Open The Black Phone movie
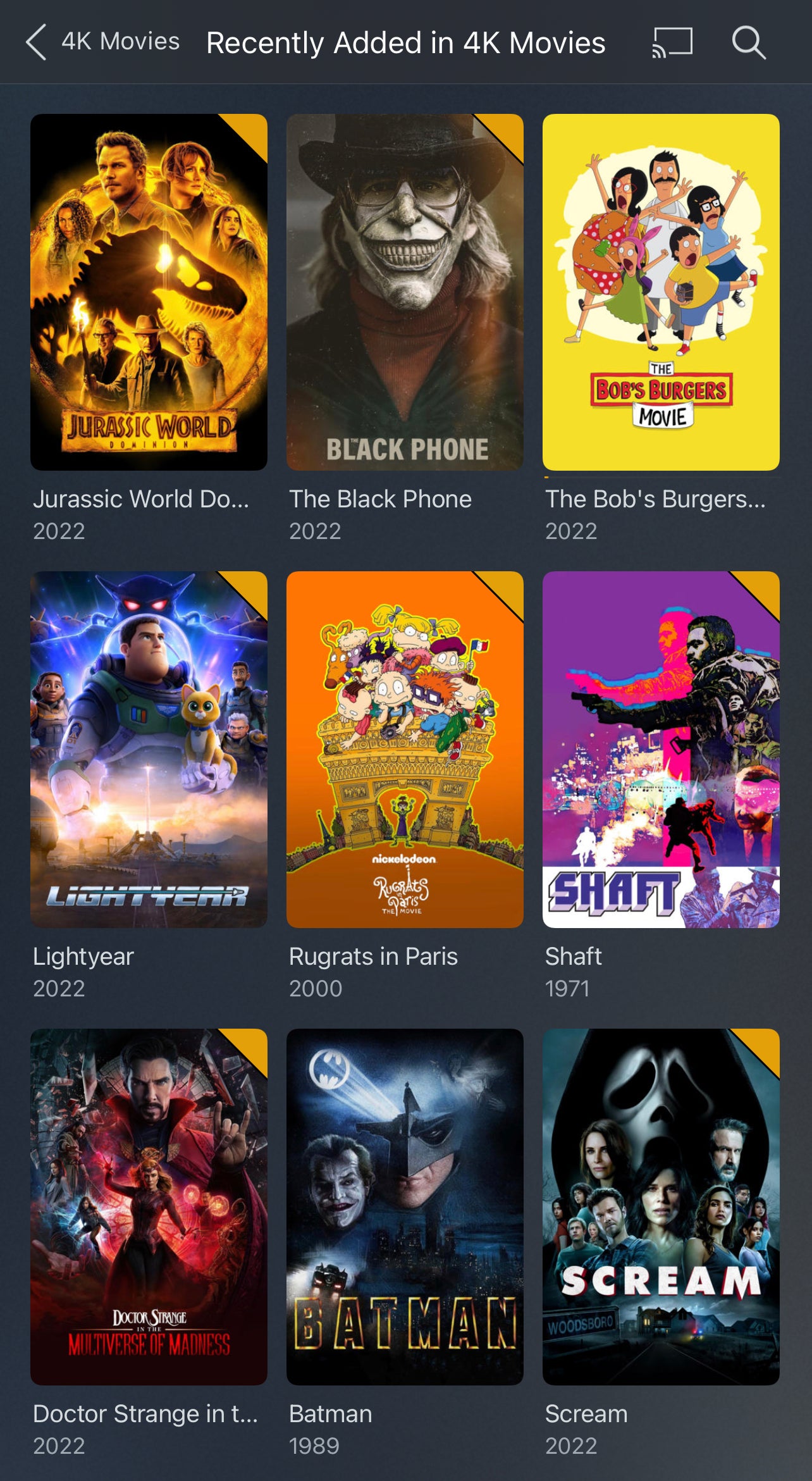 coord(405,292)
